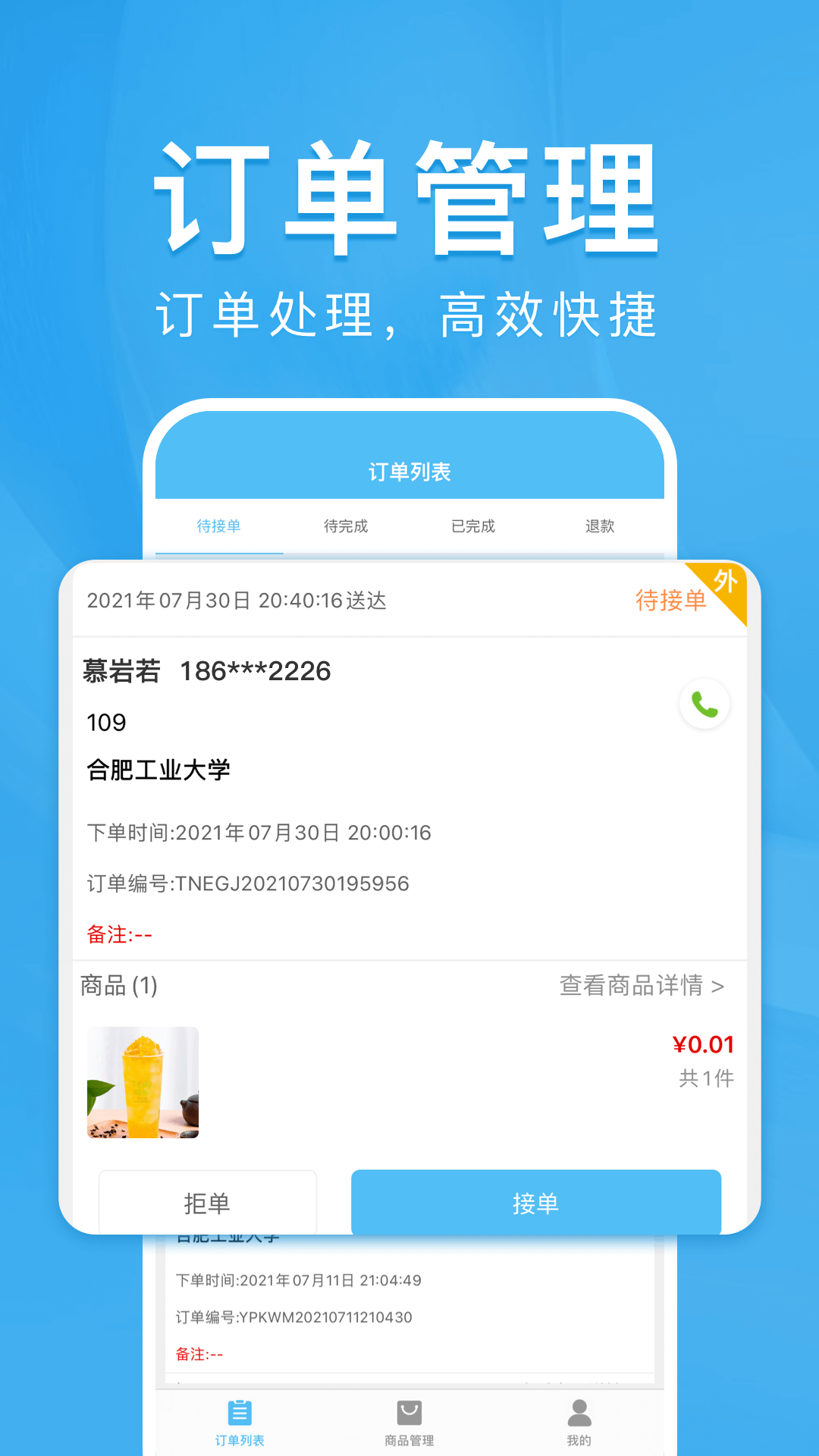Image resolution: width=819 pixels, height=1456 pixels.
Task: Select the 退款 refund tab
Action: click(599, 526)
